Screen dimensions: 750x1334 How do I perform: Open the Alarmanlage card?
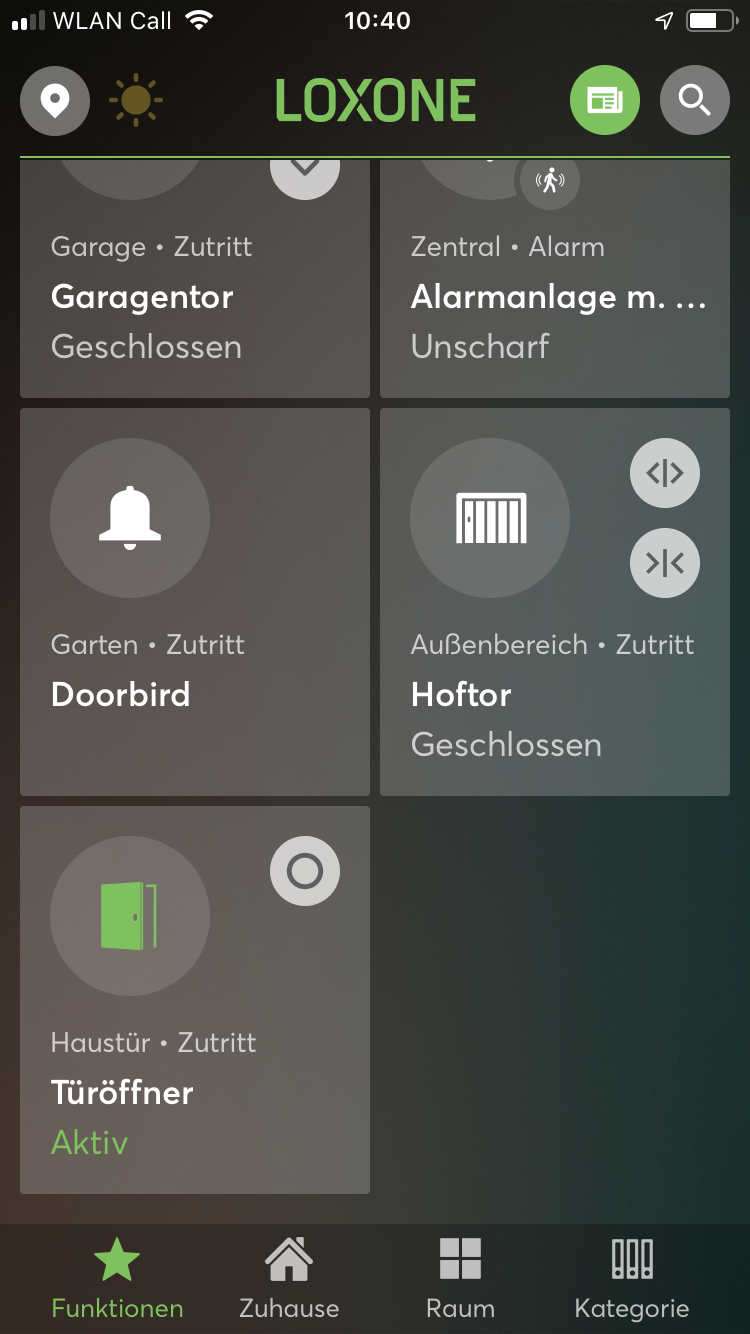tap(555, 300)
